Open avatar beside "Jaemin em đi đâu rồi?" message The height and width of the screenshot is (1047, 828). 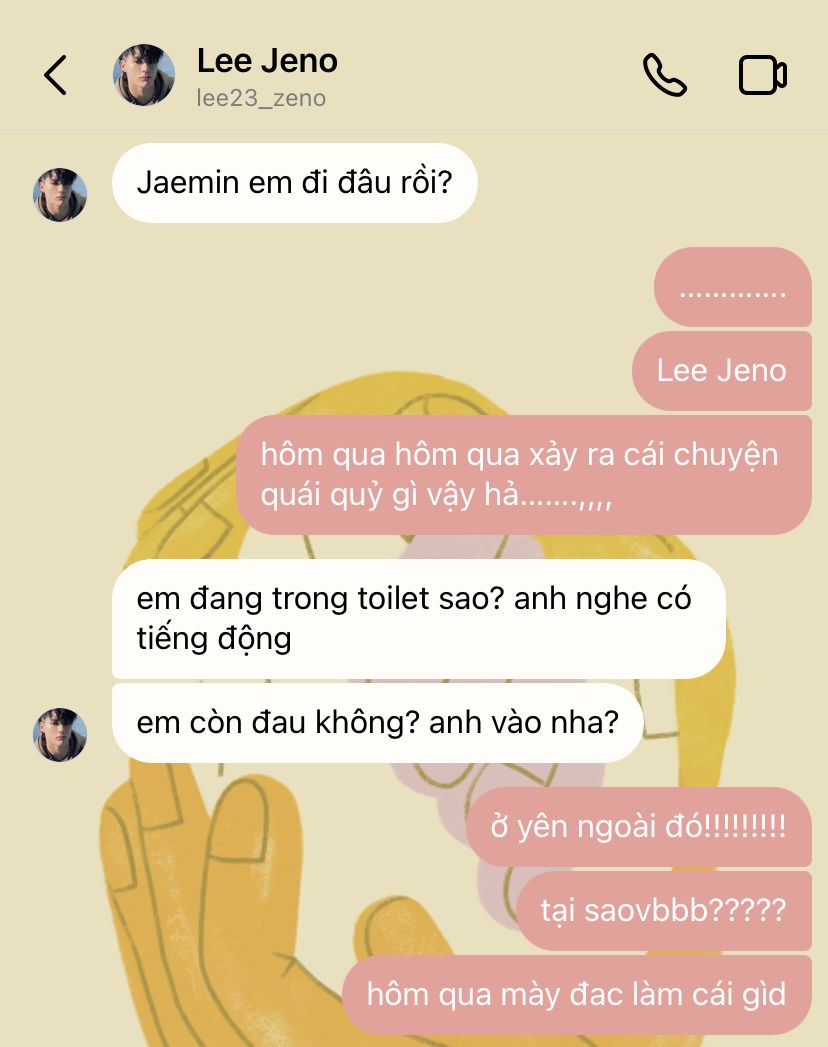tap(60, 194)
